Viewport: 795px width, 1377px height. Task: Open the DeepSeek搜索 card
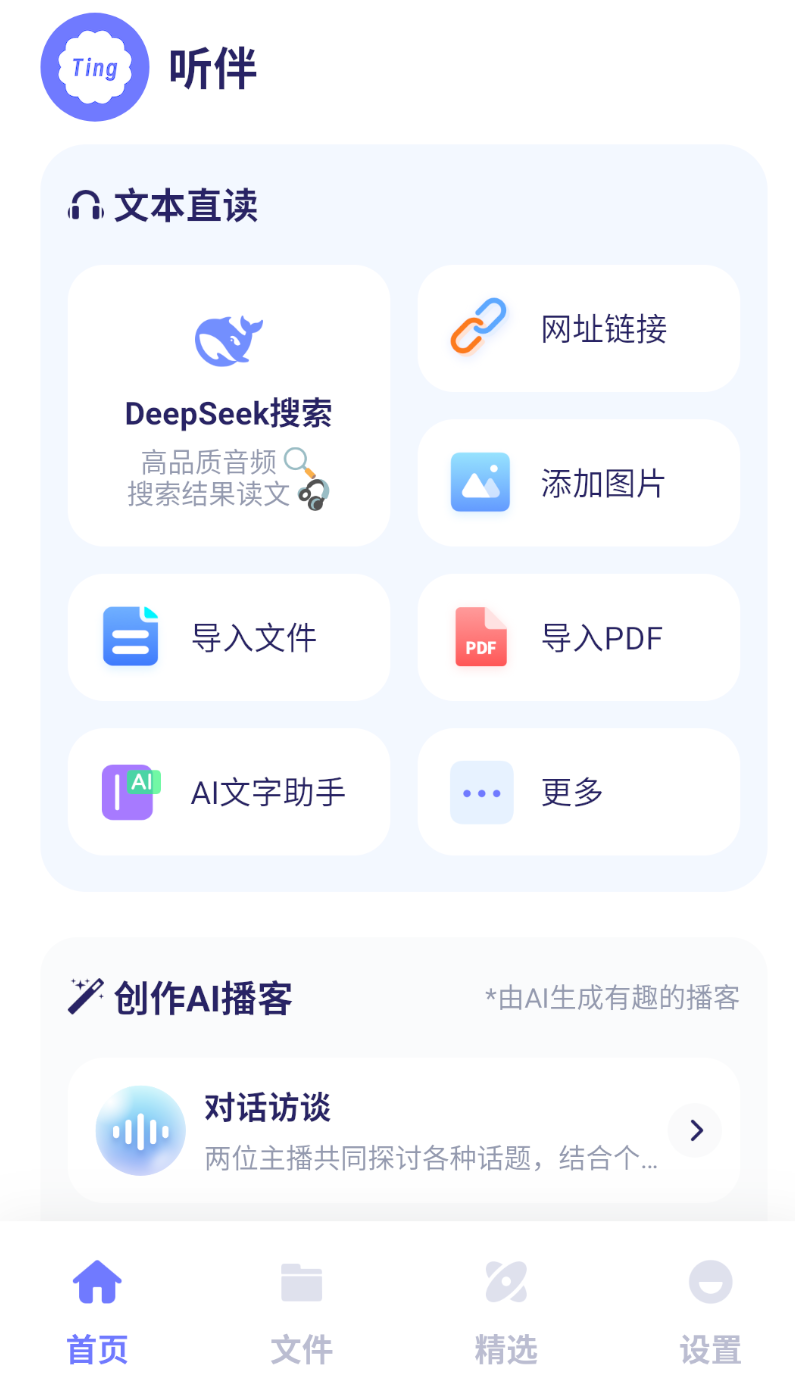(229, 406)
